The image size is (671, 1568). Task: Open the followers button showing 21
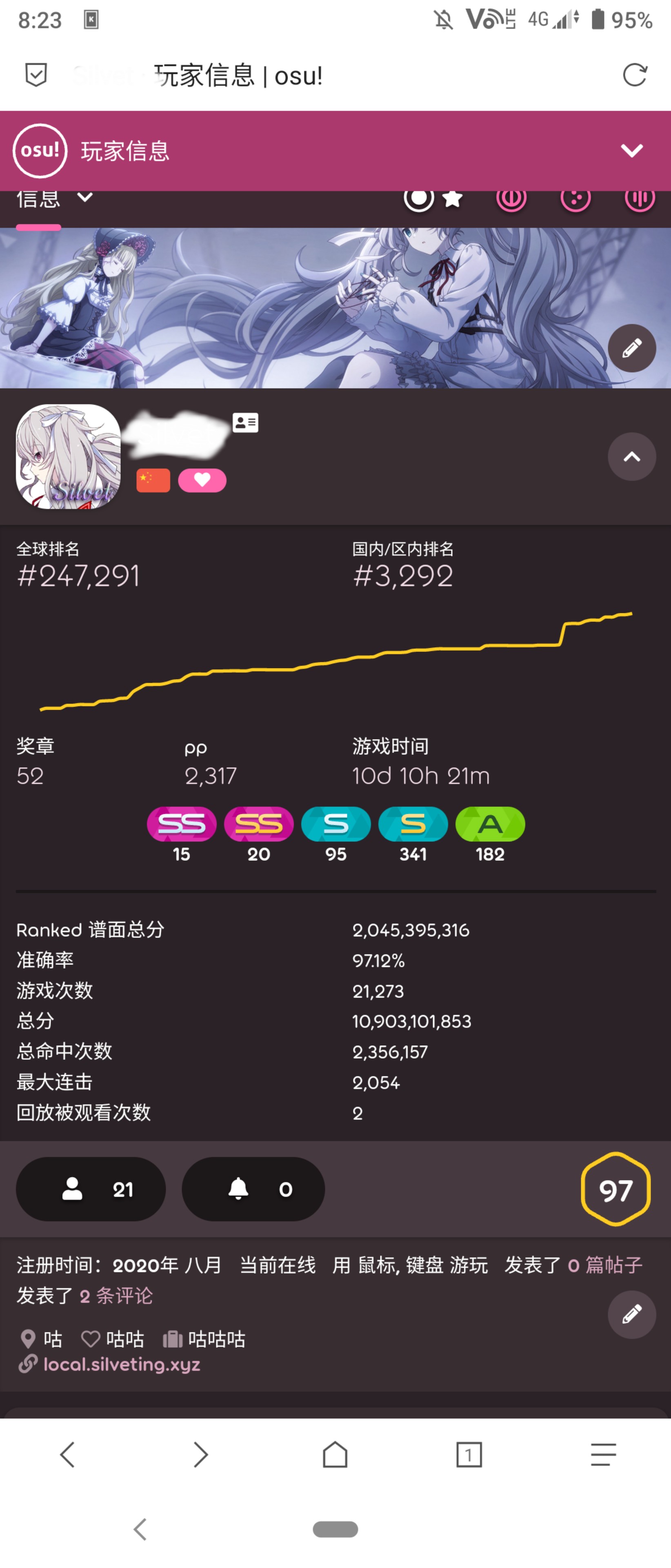tap(91, 1189)
